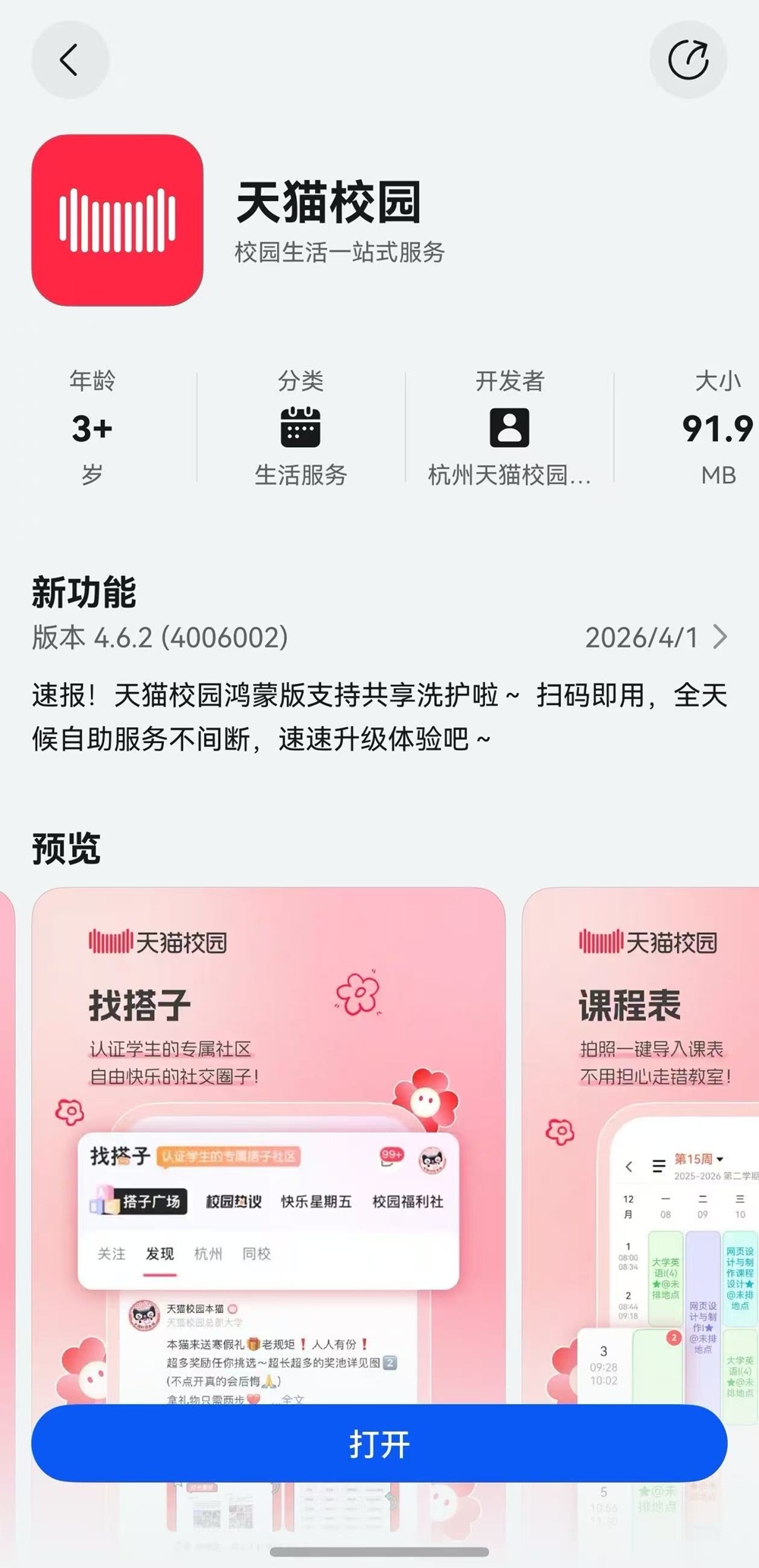The width and height of the screenshot is (759, 1568).
Task: Click the Kuromi avatar in 找搭子 preview
Action: (433, 1160)
